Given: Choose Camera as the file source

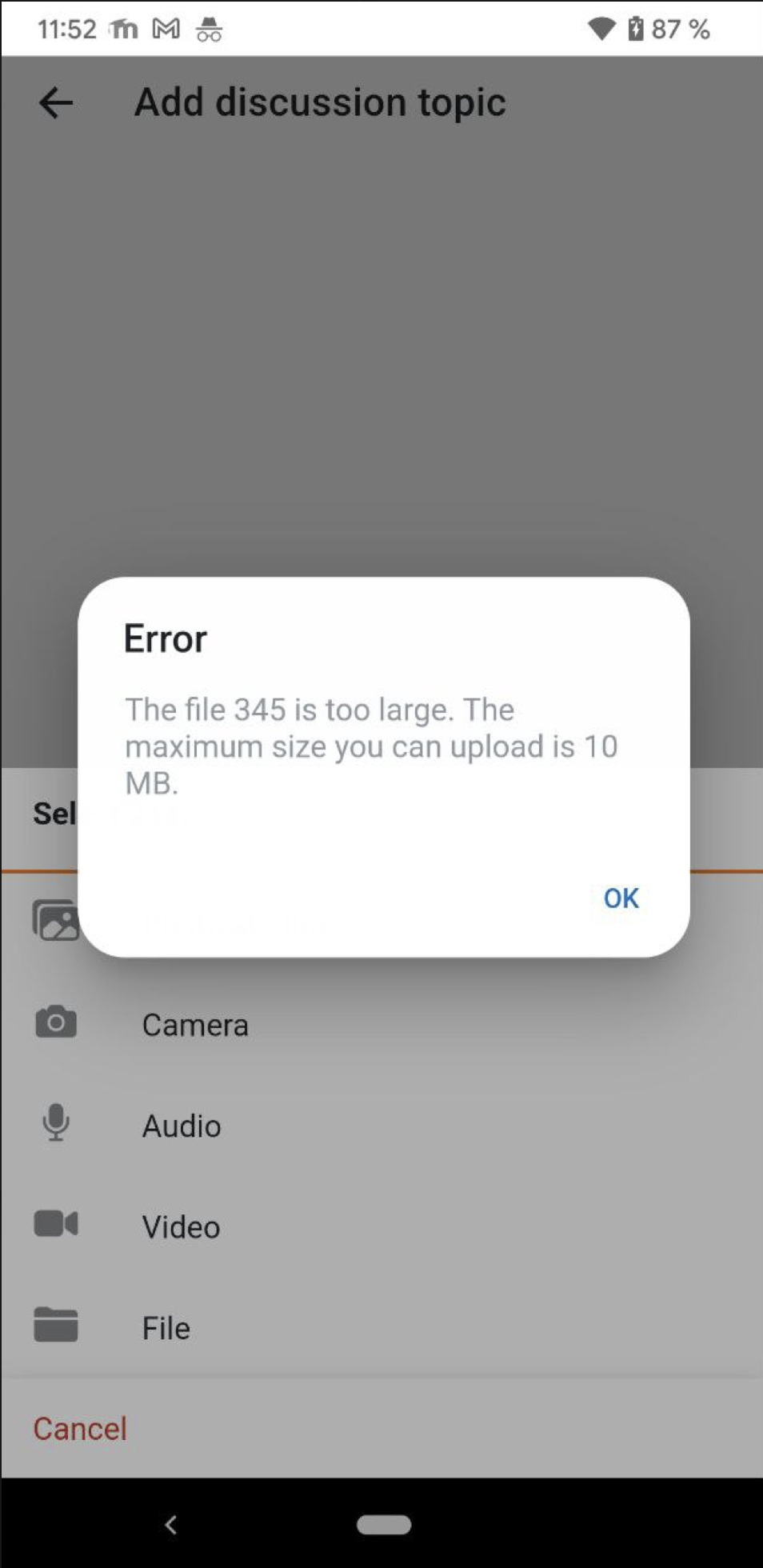Looking at the screenshot, I should click(x=381, y=1024).
